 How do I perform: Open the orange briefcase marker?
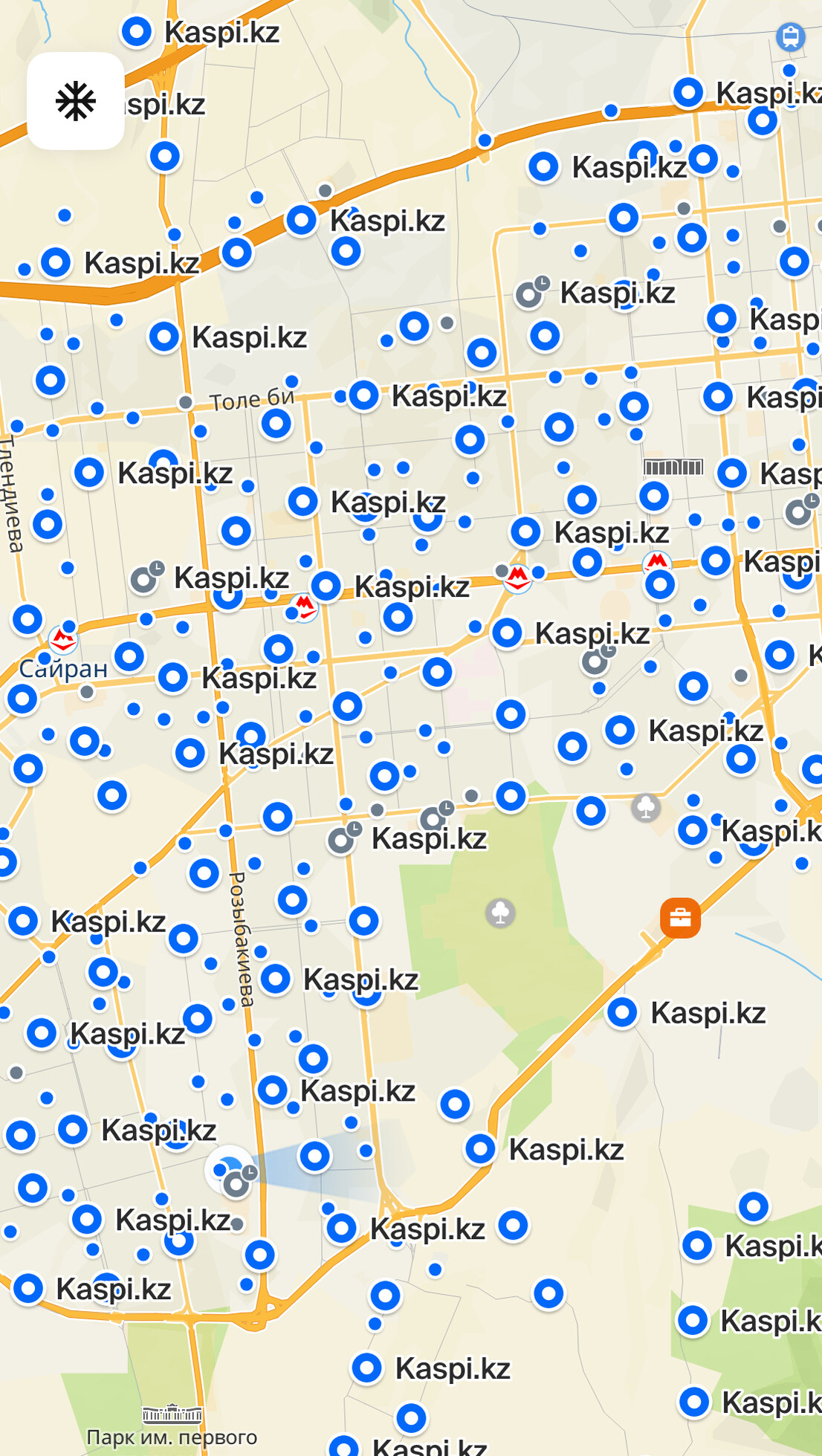(680, 918)
